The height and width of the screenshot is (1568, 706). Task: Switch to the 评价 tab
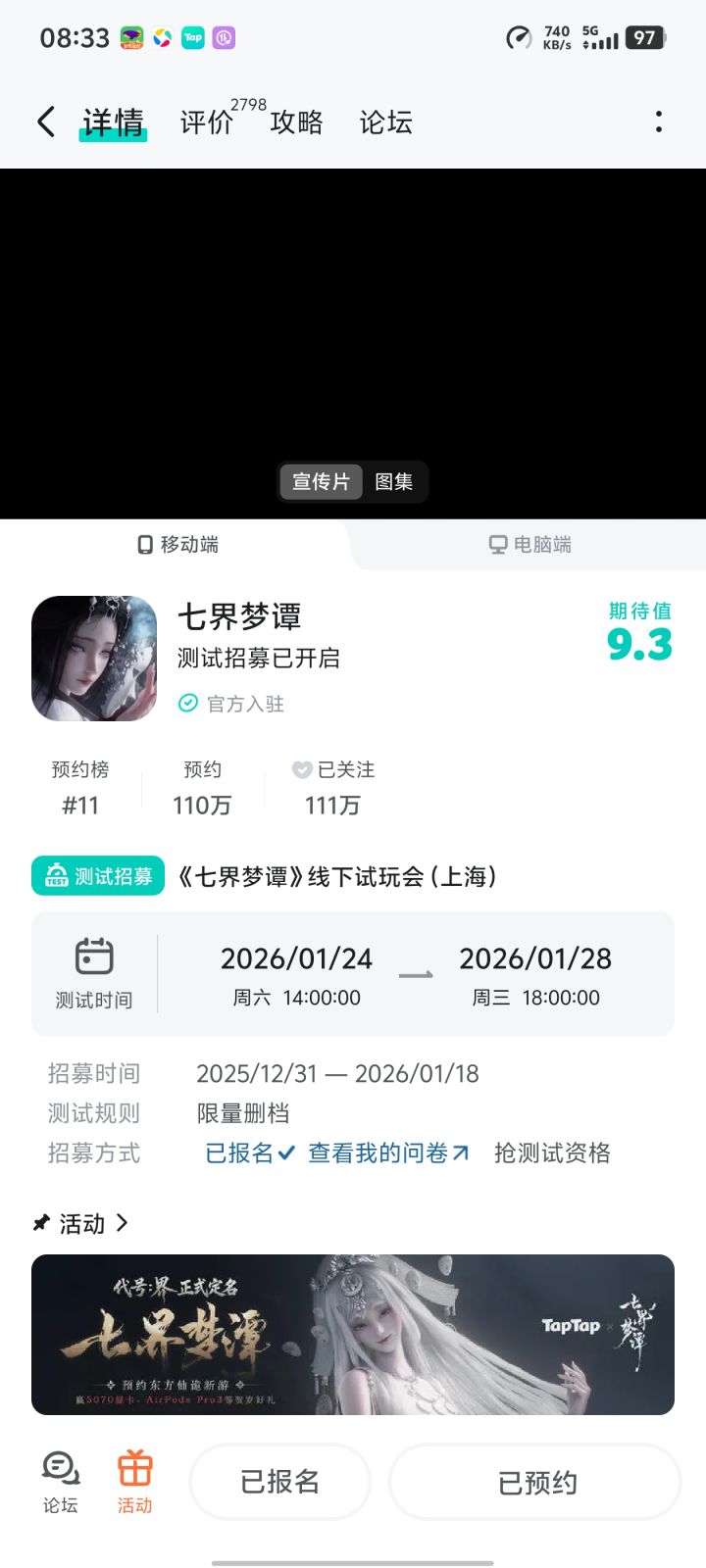207,122
